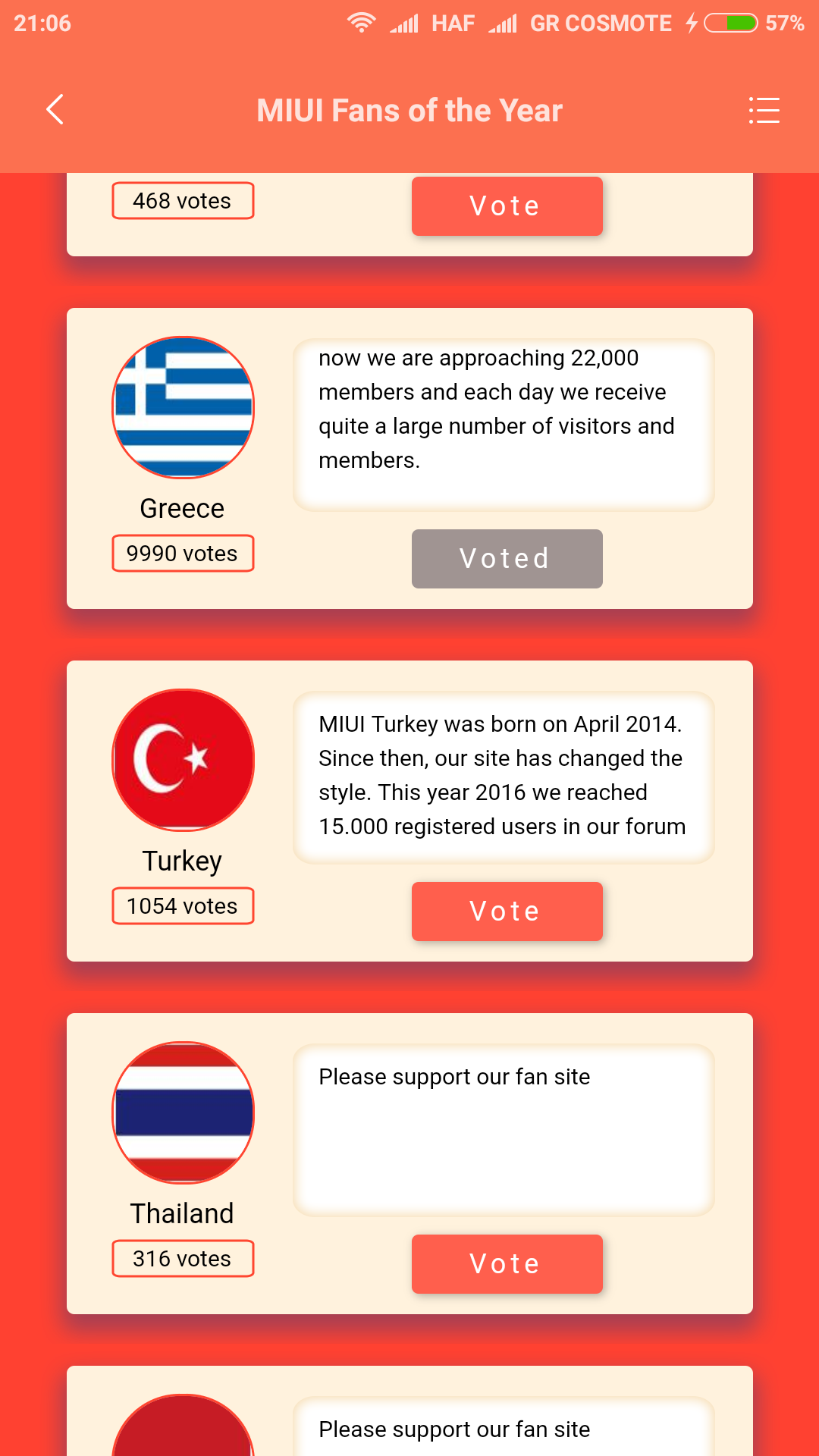
Task: Tap the Voted button for Greece
Action: pos(507,558)
